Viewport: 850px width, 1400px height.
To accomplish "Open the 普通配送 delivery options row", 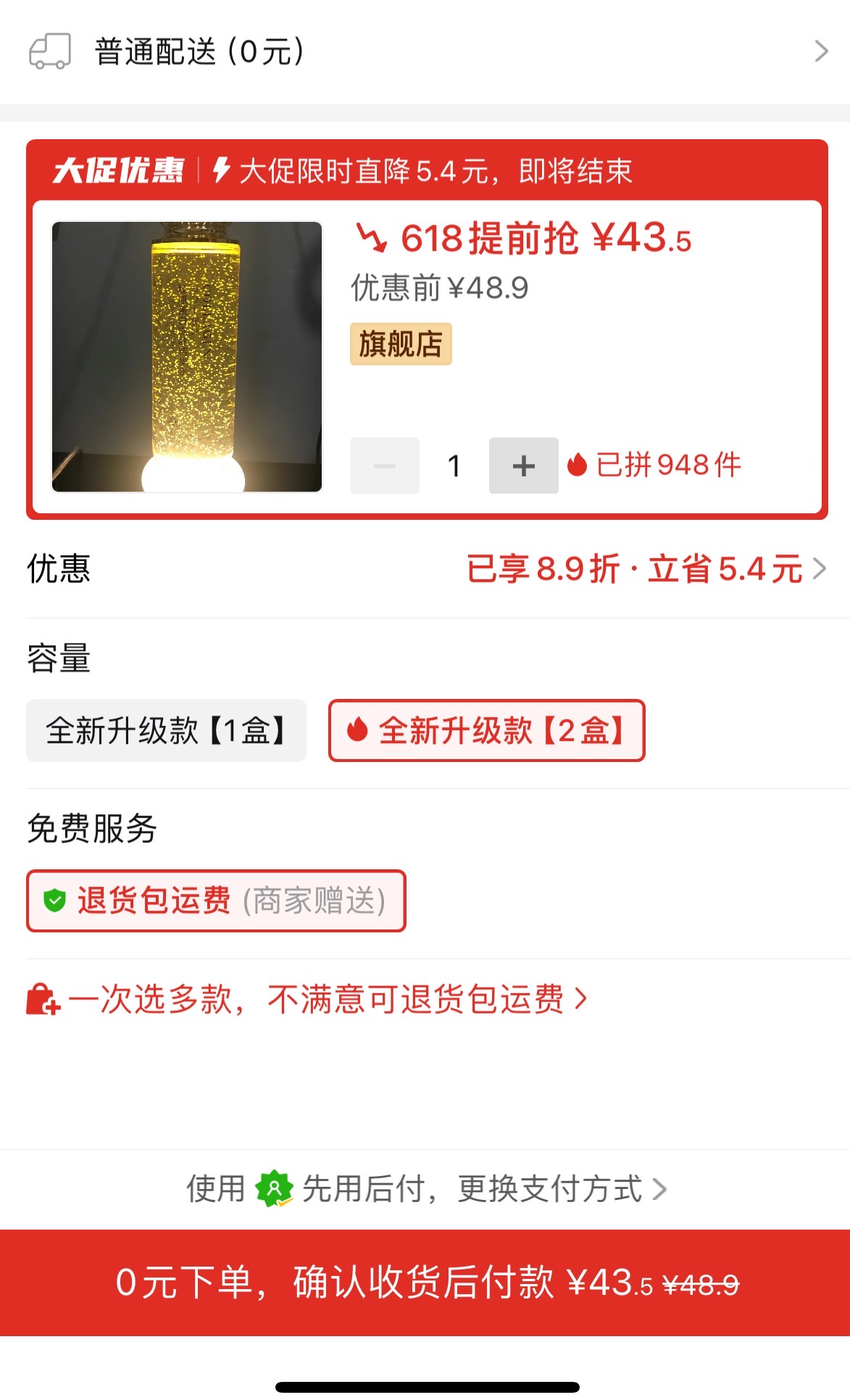I will click(x=425, y=51).
